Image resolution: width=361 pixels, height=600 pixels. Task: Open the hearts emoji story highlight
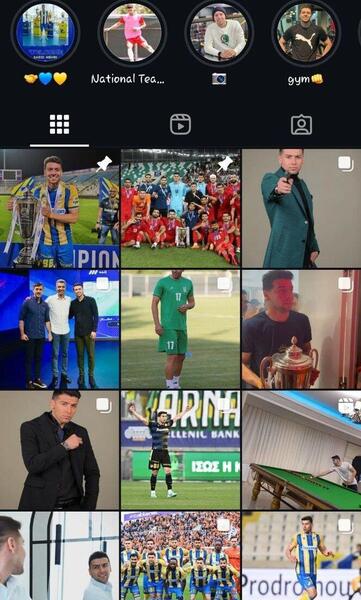pos(45,33)
